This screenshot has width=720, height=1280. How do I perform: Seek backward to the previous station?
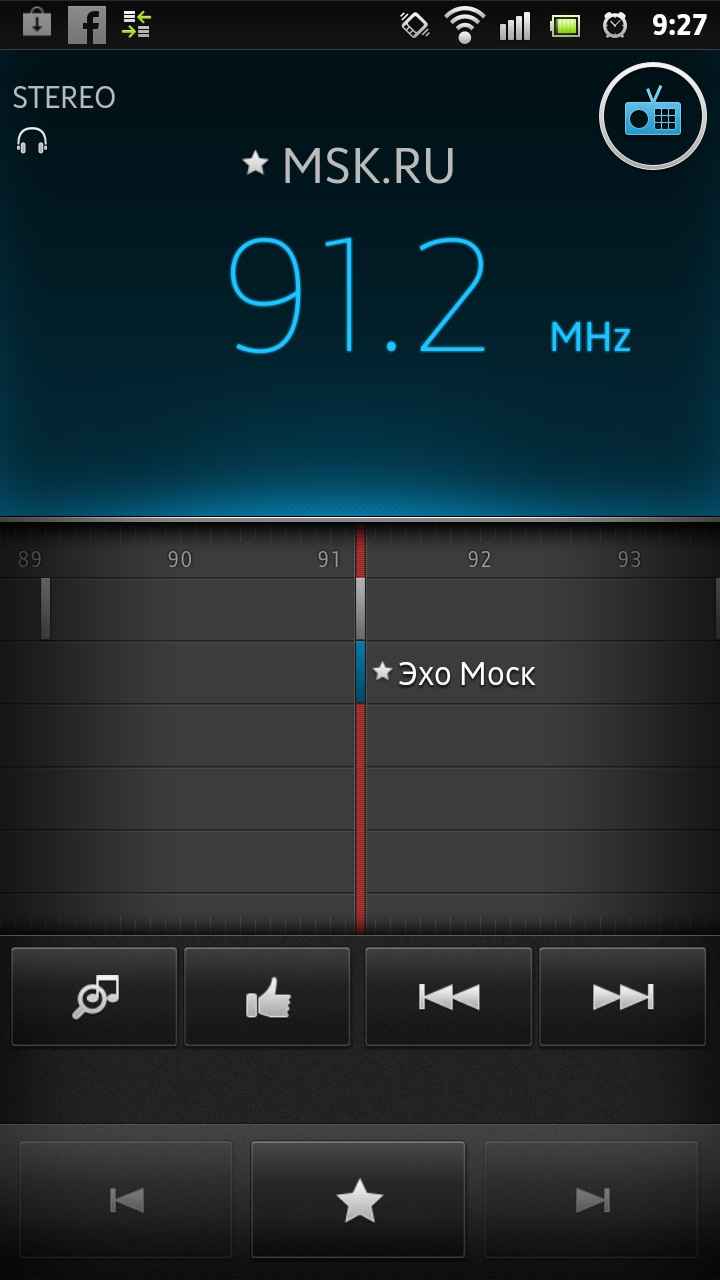[448, 996]
